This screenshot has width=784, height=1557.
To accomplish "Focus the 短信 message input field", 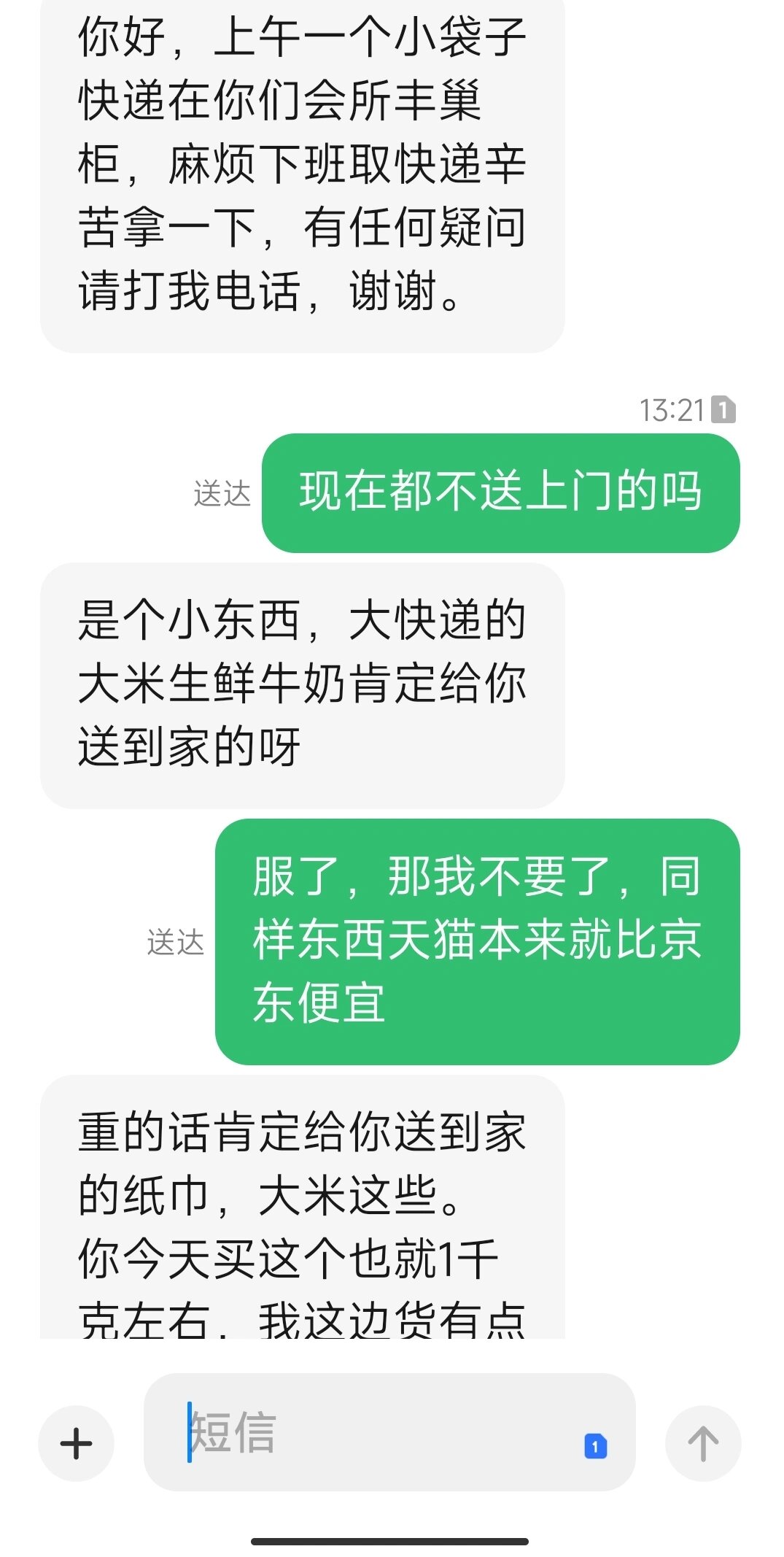I will coord(365,1433).
